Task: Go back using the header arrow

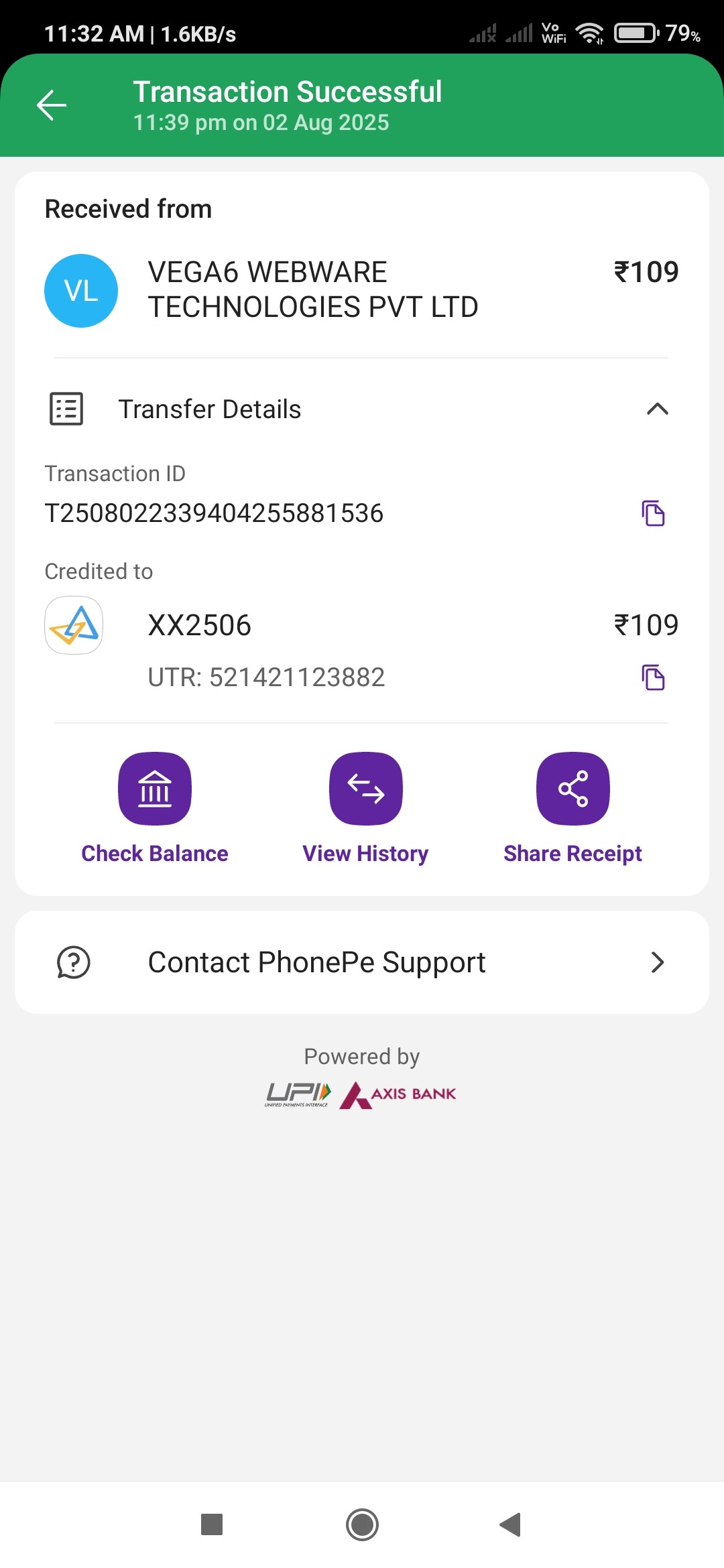Action: [x=52, y=105]
